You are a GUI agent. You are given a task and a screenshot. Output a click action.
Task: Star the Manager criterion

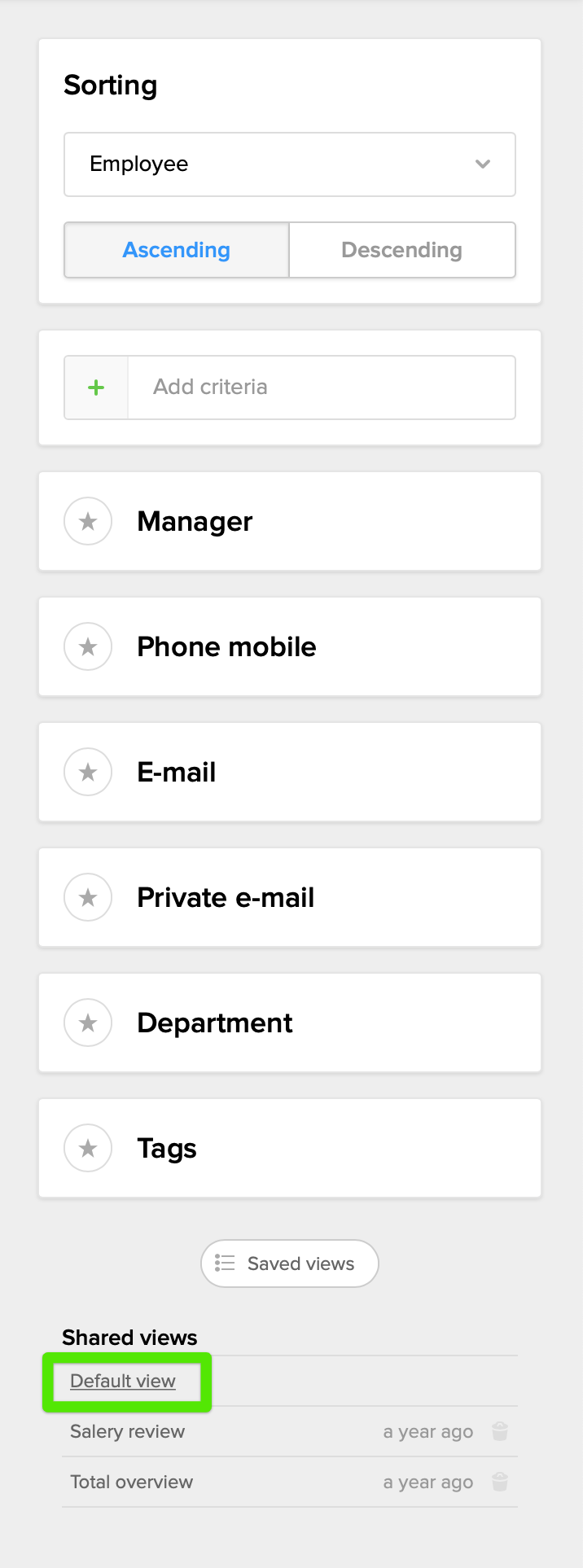tap(88, 521)
